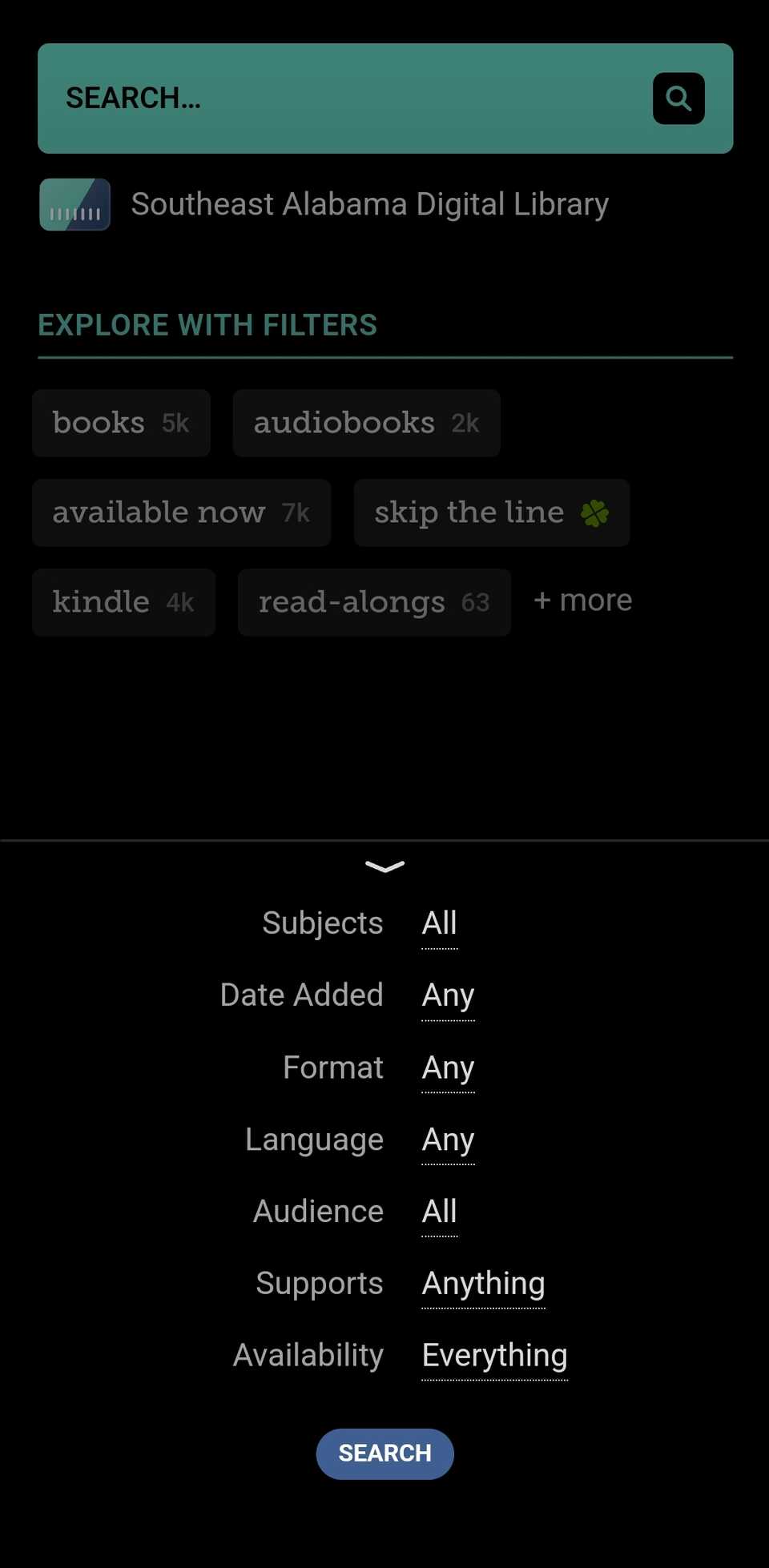Image resolution: width=769 pixels, height=1568 pixels.
Task: Select the skip the line clover filter
Action: coord(491,513)
